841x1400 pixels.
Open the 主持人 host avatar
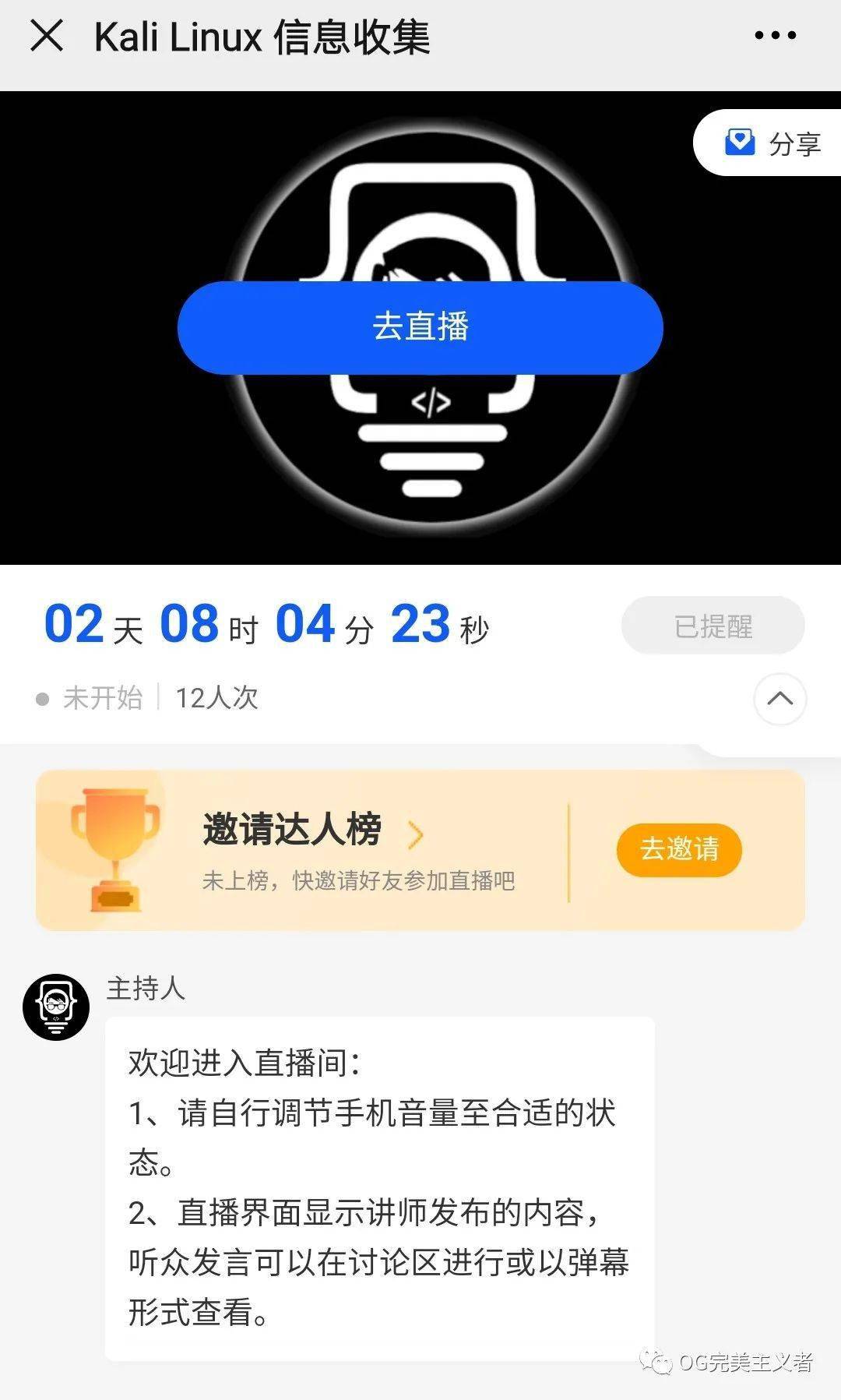click(56, 1007)
